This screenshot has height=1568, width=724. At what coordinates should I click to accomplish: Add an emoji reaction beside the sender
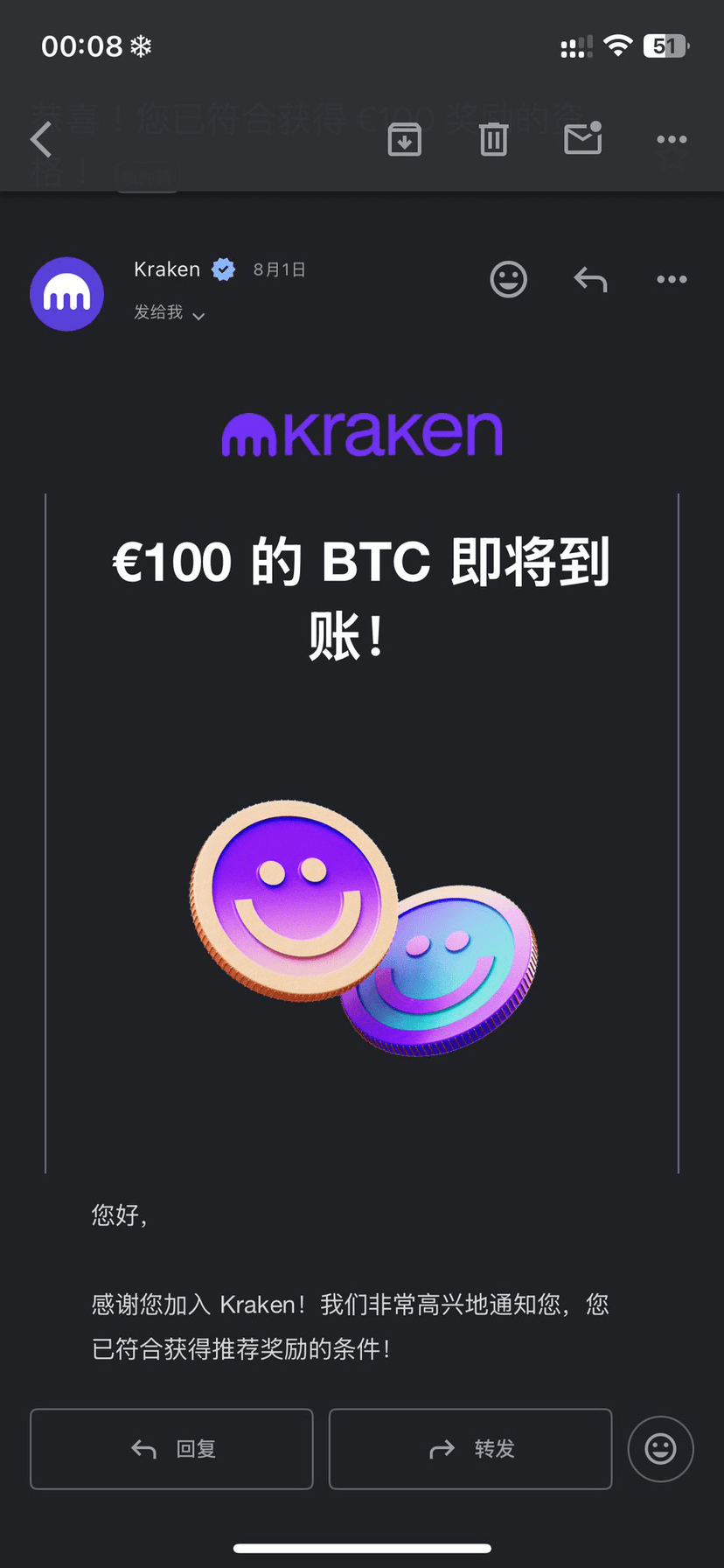508,280
